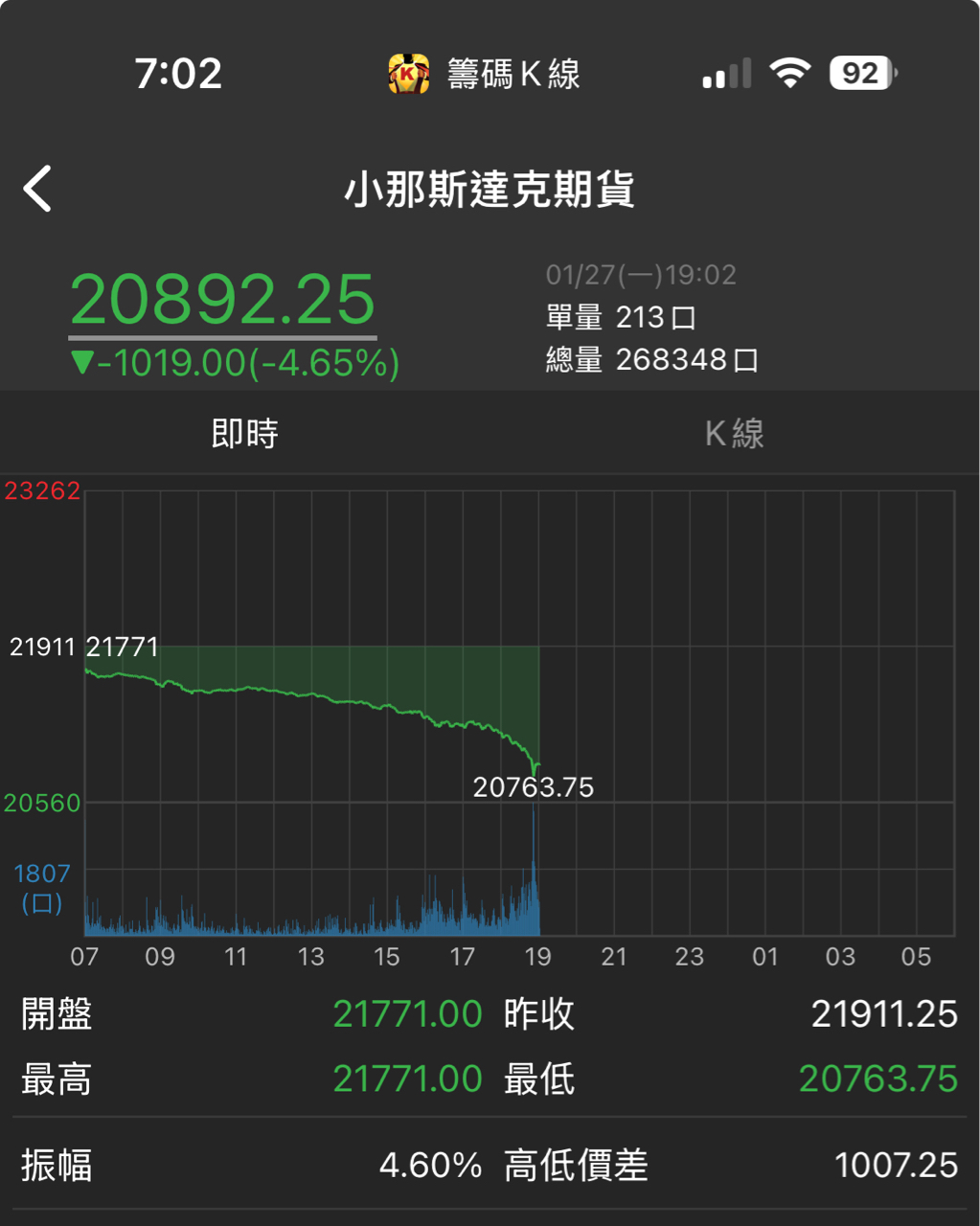The height and width of the screenshot is (1226, 980).
Task: Select the 即時 tab
Action: 244,434
